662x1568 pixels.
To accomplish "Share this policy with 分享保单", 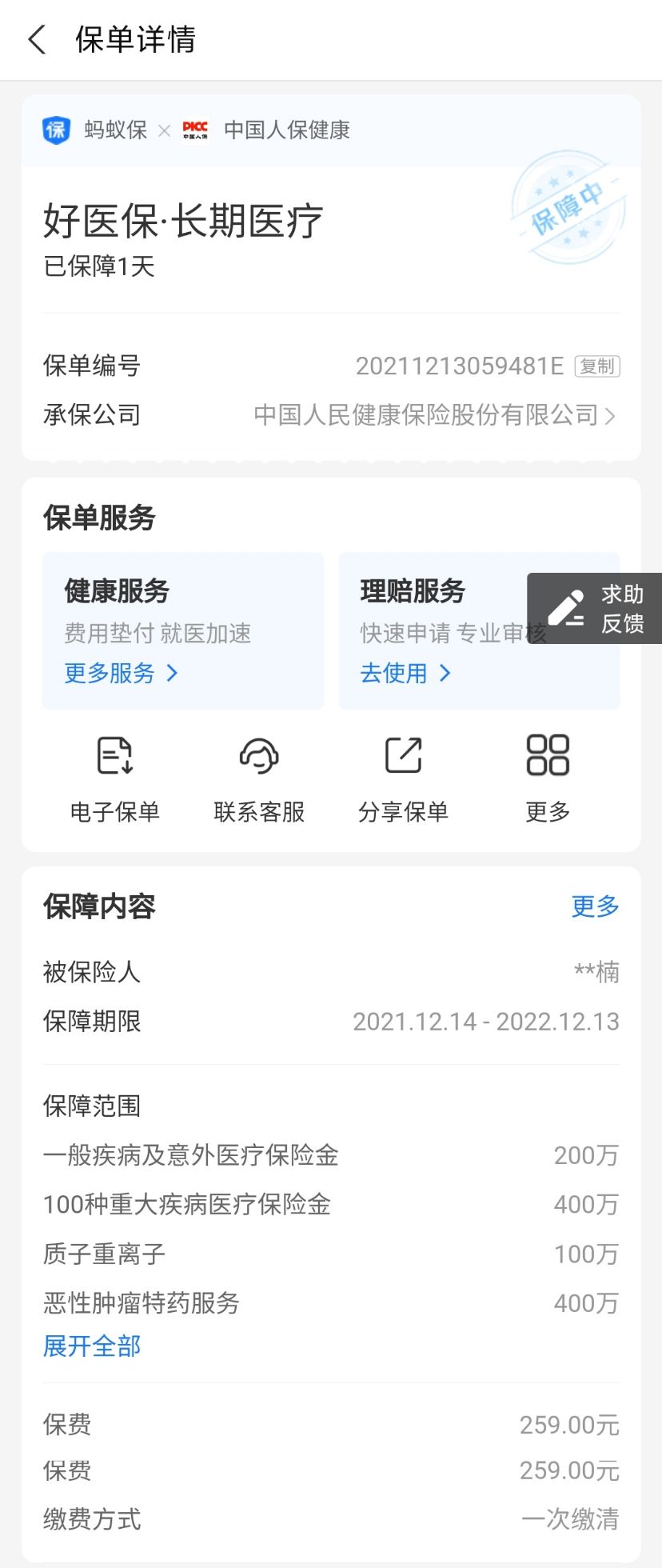I will (x=403, y=777).
